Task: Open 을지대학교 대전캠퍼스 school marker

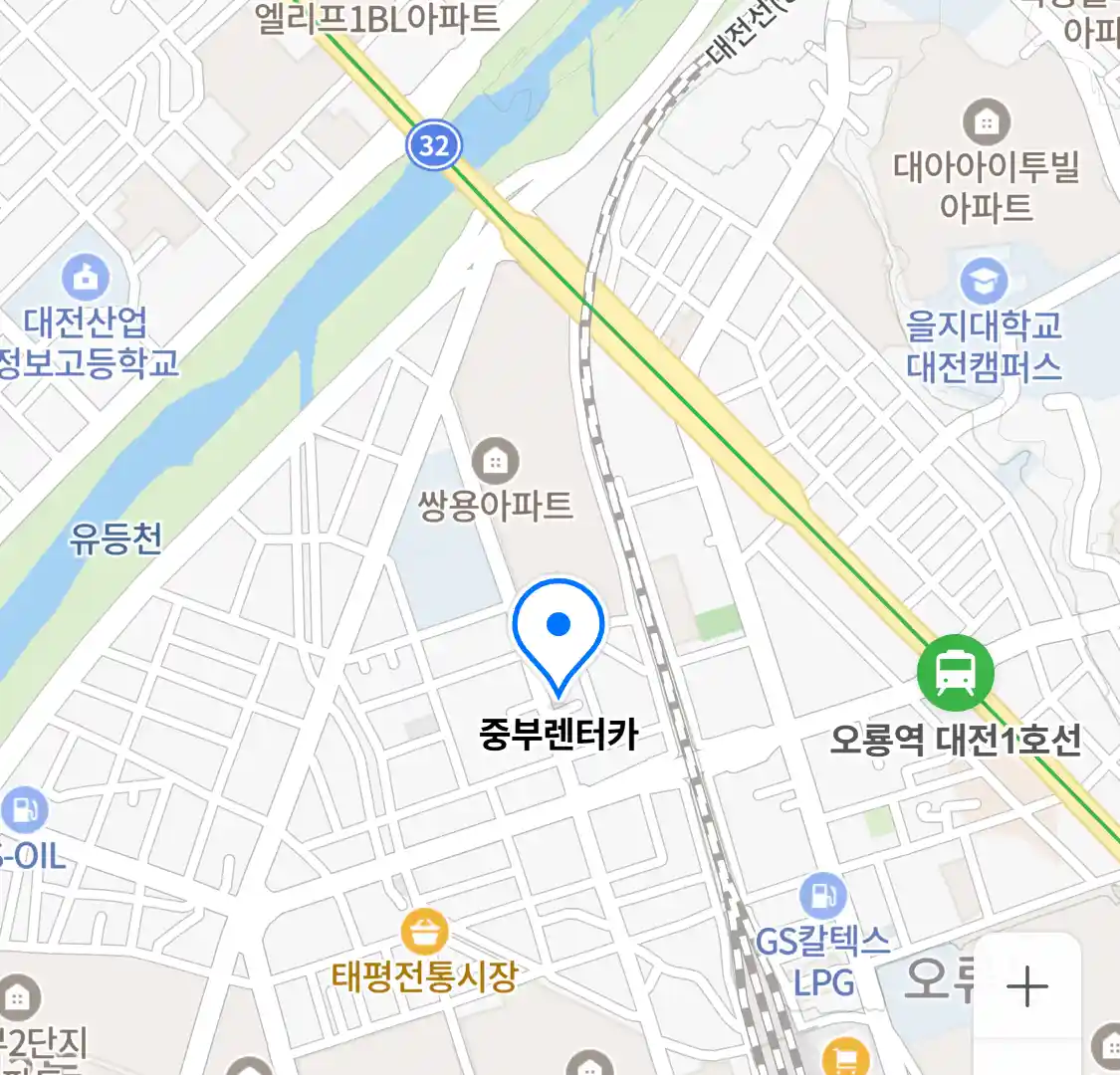Action: click(x=984, y=281)
